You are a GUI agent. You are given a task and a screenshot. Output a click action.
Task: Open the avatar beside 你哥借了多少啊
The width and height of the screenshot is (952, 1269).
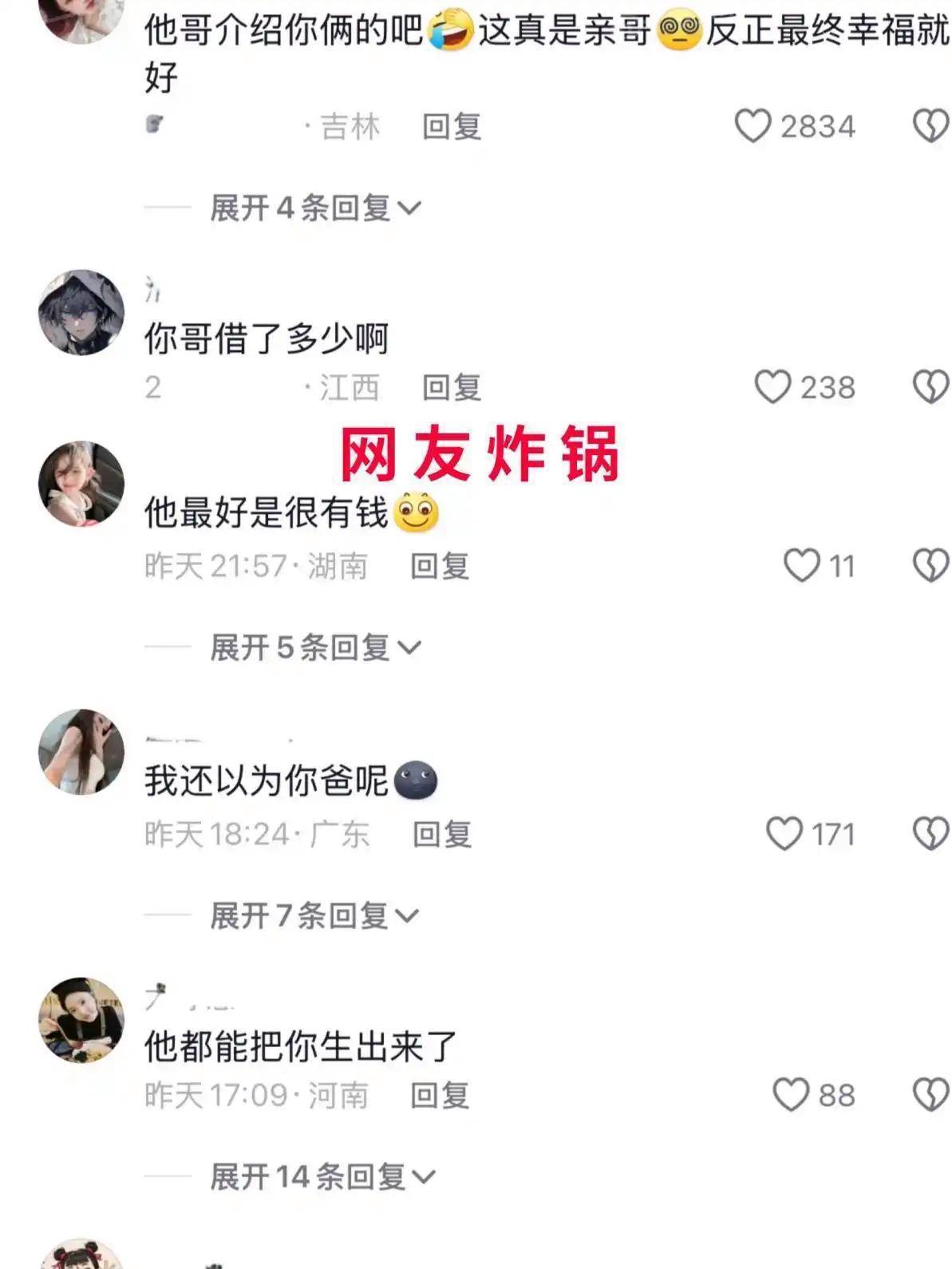81,312
